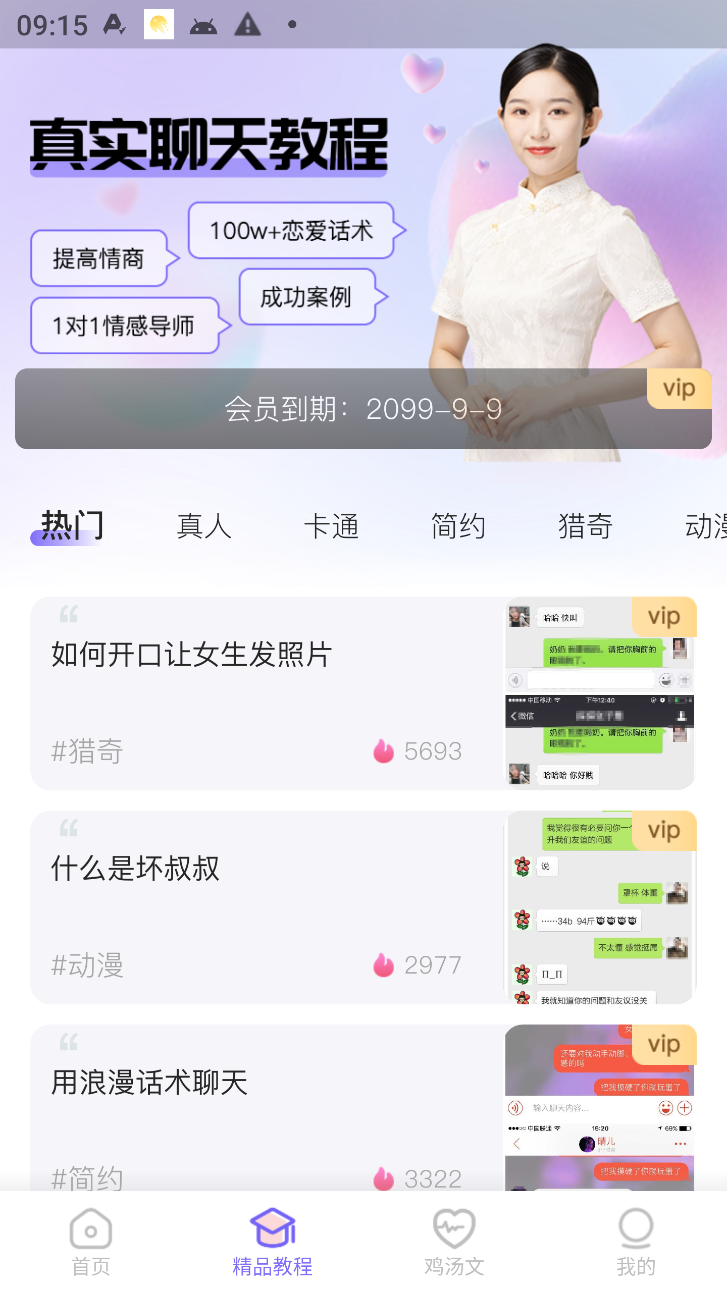This screenshot has width=727, height=1292.
Task: Switch to the 热门 category tab
Action: point(72,526)
